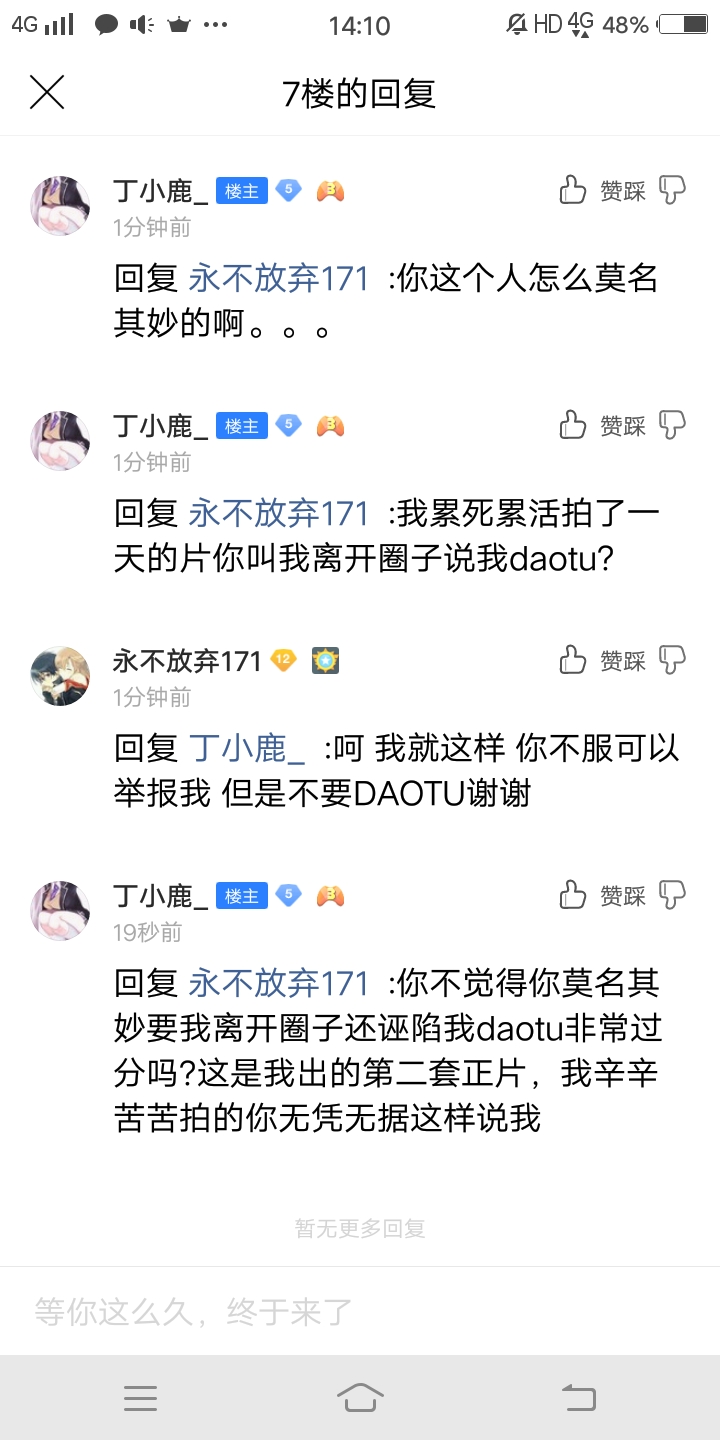720x1440 pixels.
Task: Dislike the reply posted 19秒前
Action: tap(673, 895)
